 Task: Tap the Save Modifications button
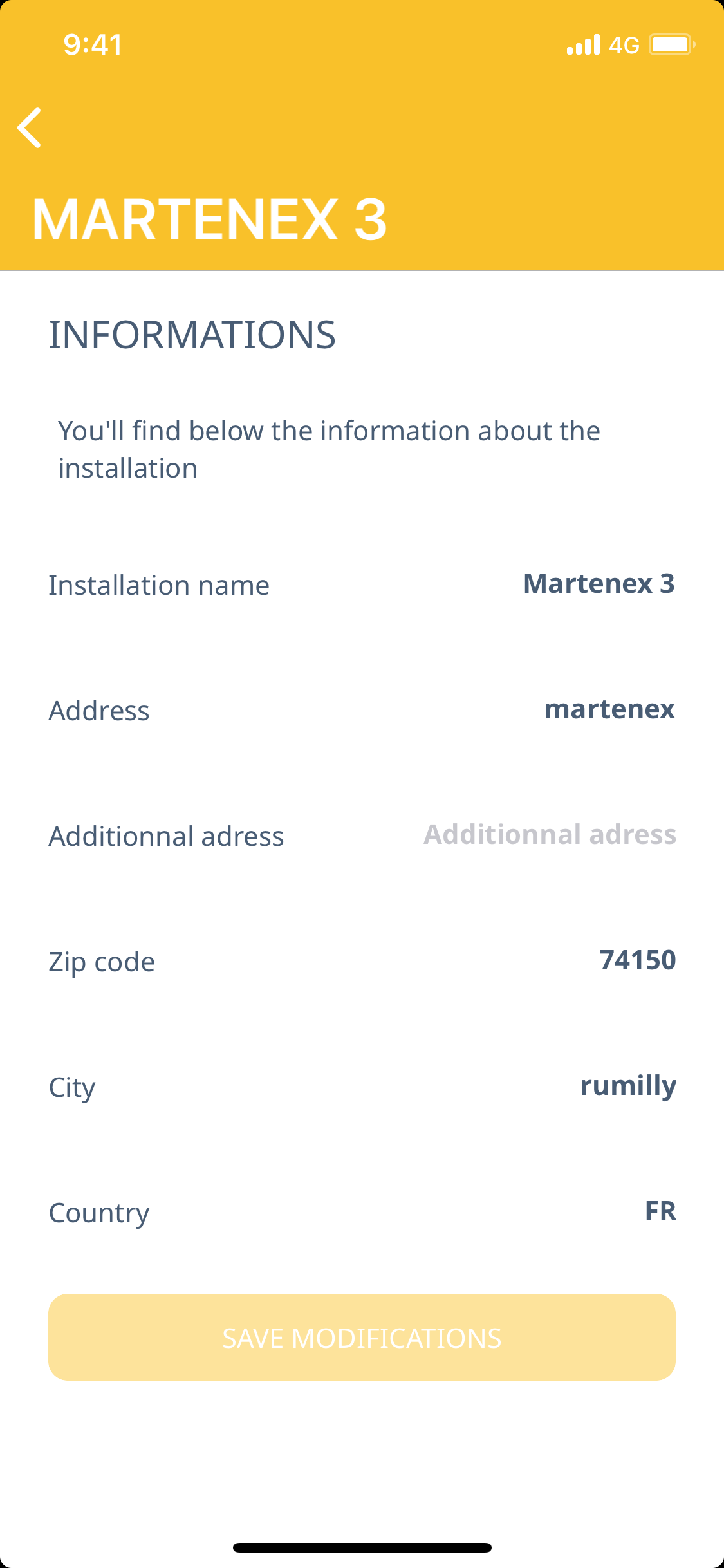point(362,1338)
